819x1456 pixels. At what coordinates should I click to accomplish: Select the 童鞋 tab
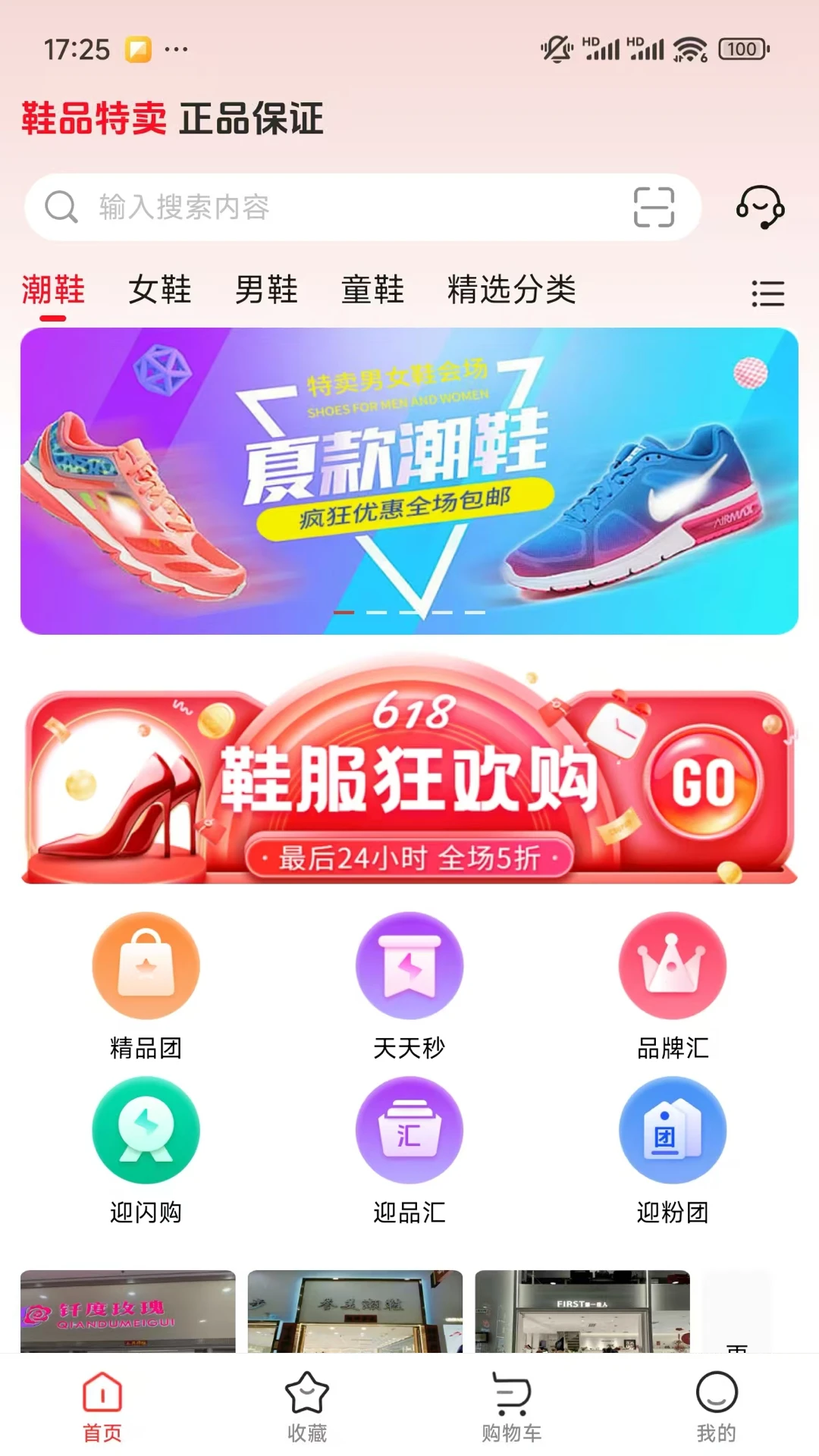point(372,290)
